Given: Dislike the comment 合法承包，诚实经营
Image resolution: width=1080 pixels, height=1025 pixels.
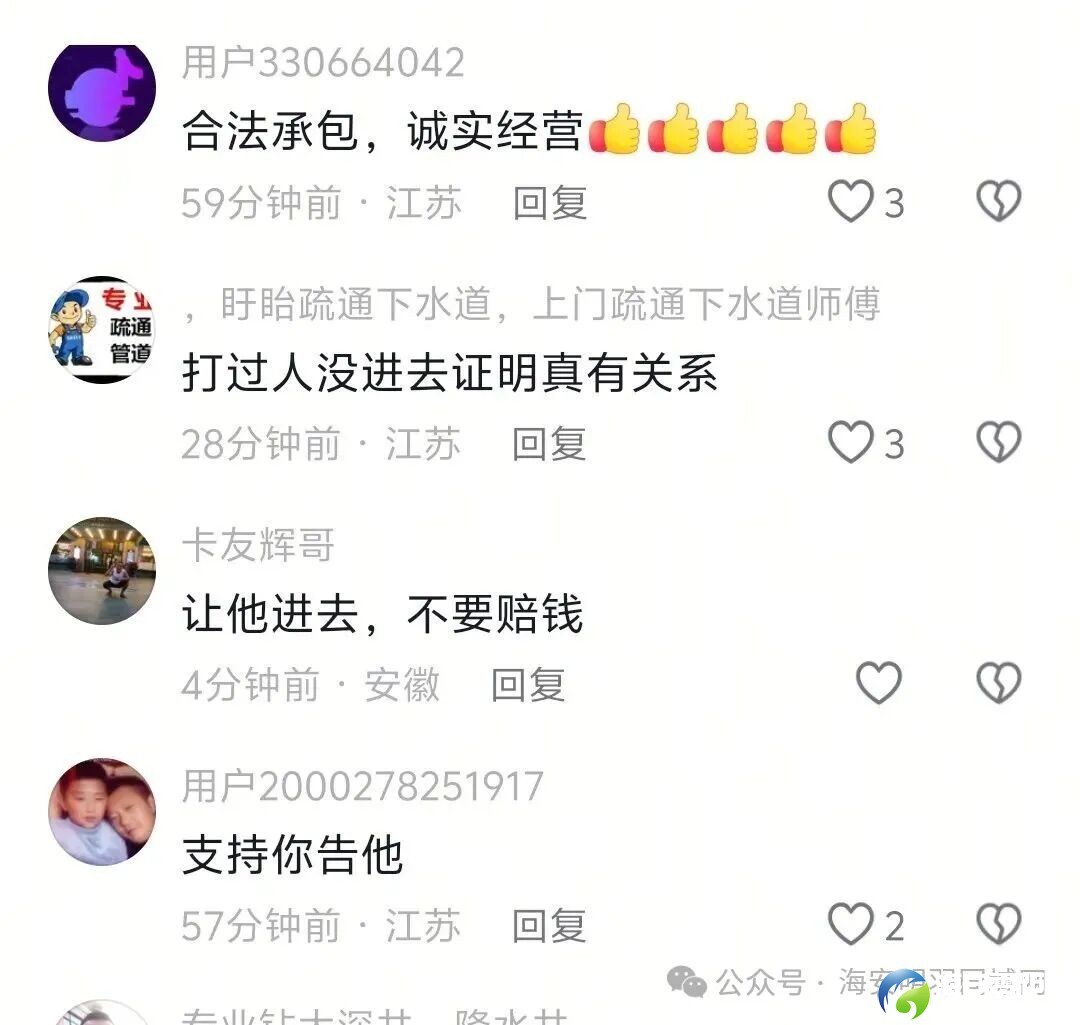Looking at the screenshot, I should pyautogui.click(x=998, y=202).
